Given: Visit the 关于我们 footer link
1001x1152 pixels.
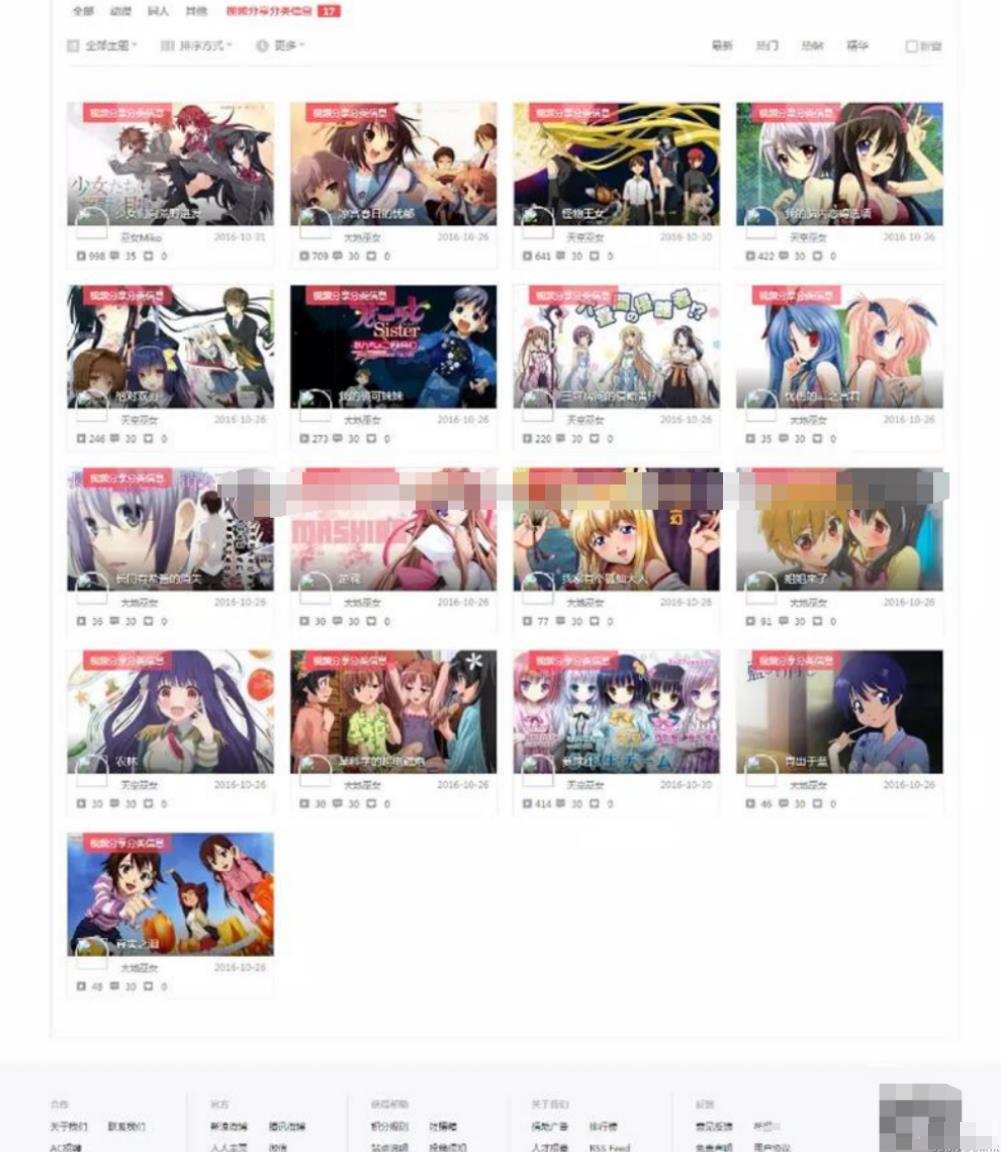Looking at the screenshot, I should (69, 1126).
